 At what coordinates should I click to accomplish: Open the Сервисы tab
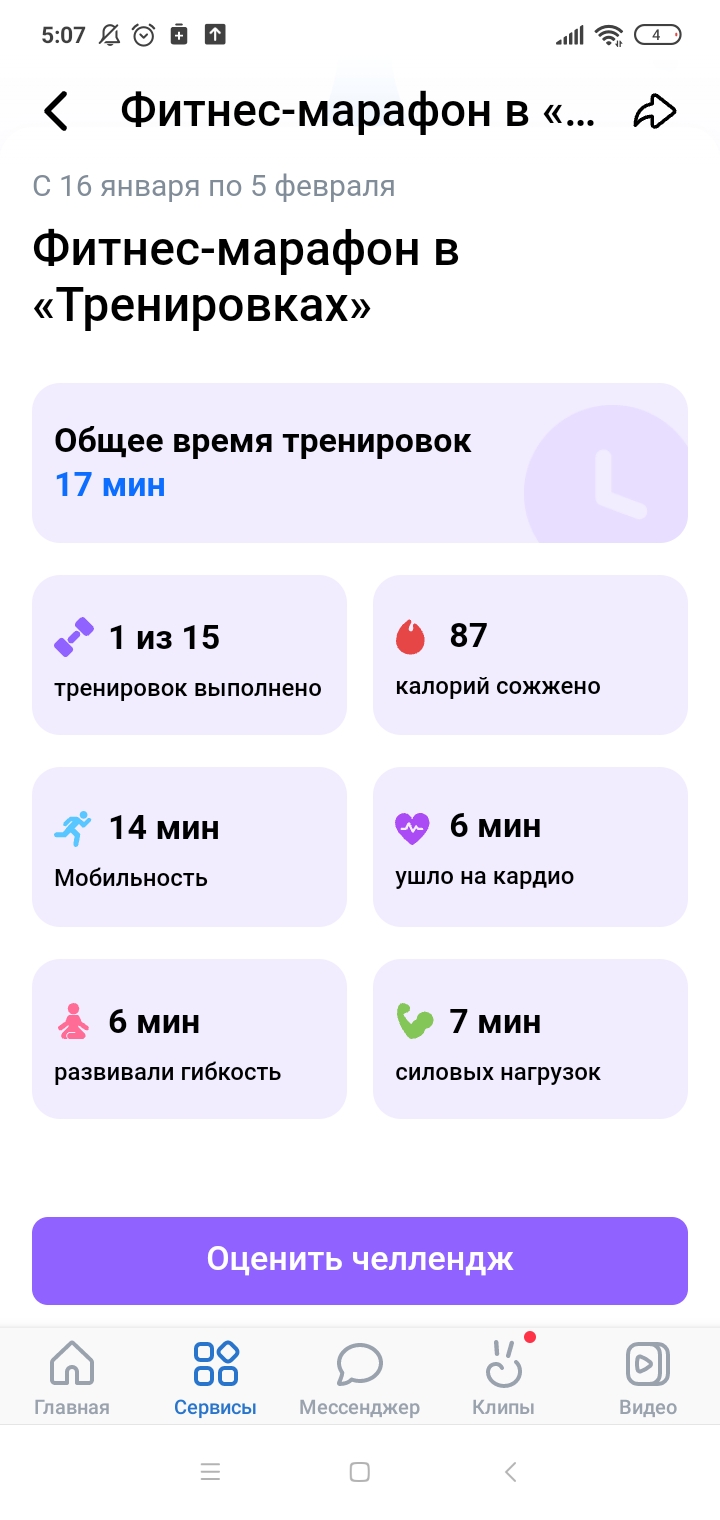(215, 1377)
